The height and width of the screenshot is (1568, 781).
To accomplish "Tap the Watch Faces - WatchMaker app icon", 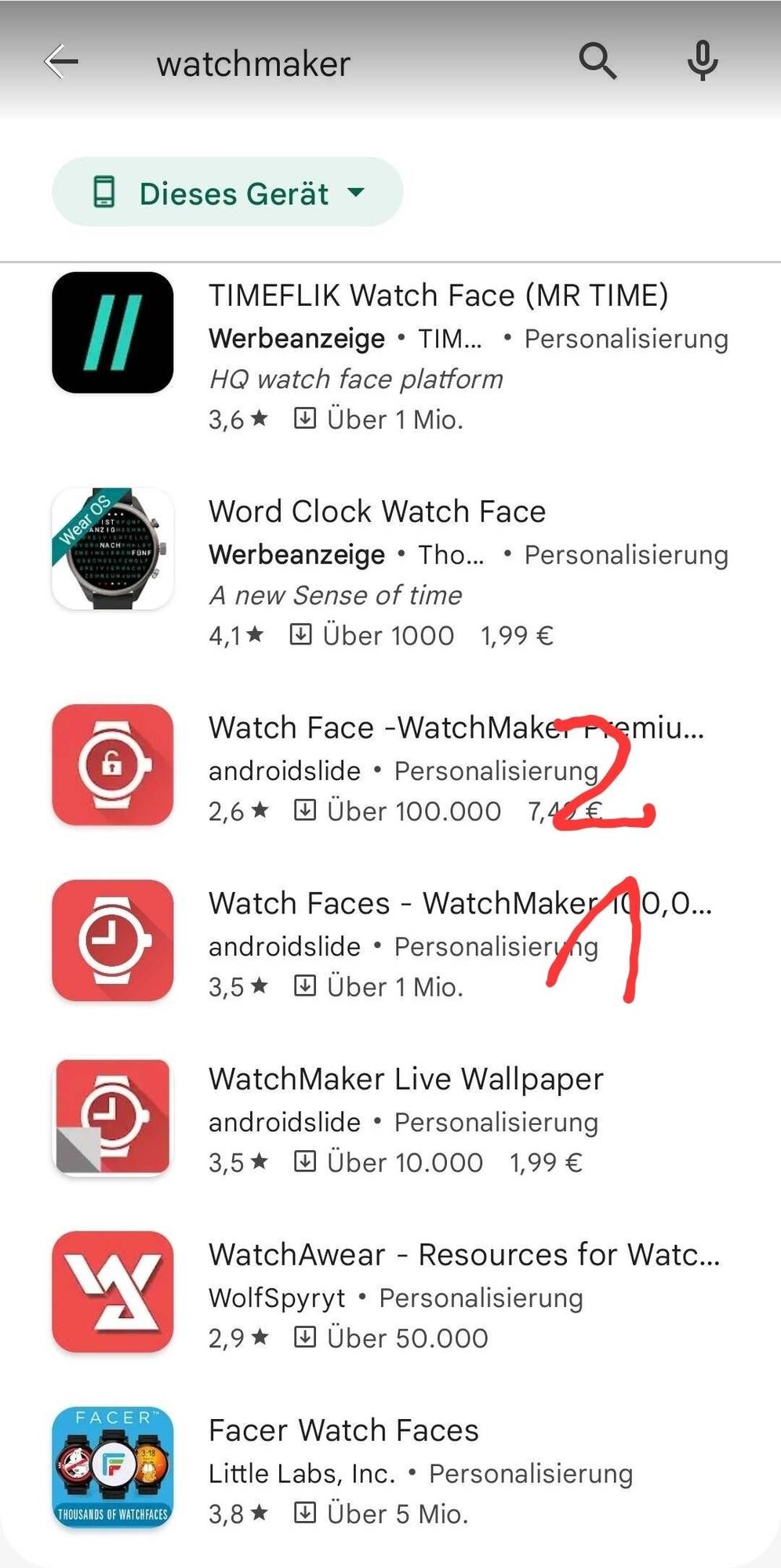I will pos(112,941).
